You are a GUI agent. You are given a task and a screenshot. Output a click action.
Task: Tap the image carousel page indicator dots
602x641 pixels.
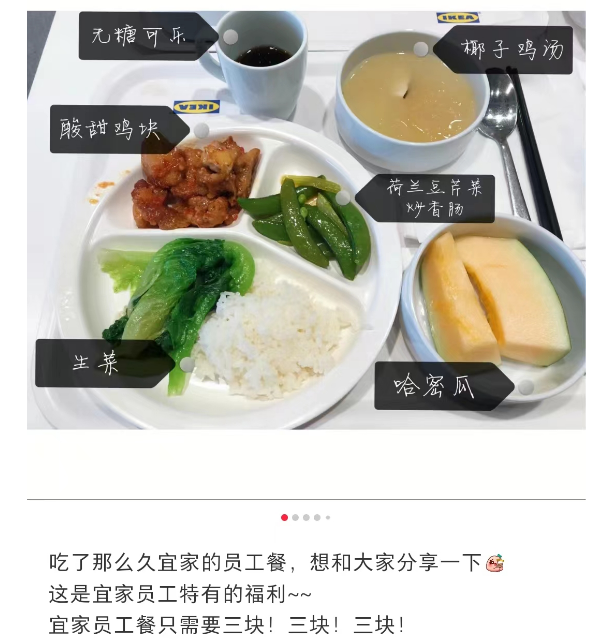click(305, 518)
